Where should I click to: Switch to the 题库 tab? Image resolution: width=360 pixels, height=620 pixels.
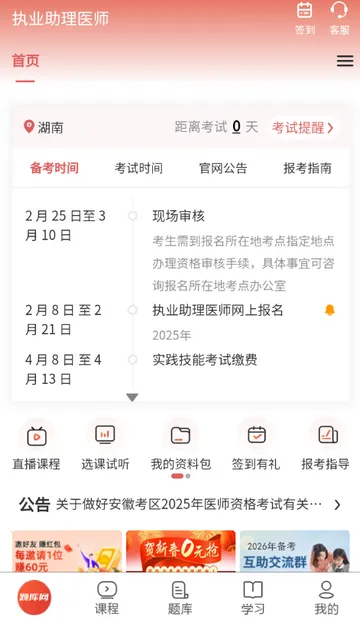click(180, 597)
